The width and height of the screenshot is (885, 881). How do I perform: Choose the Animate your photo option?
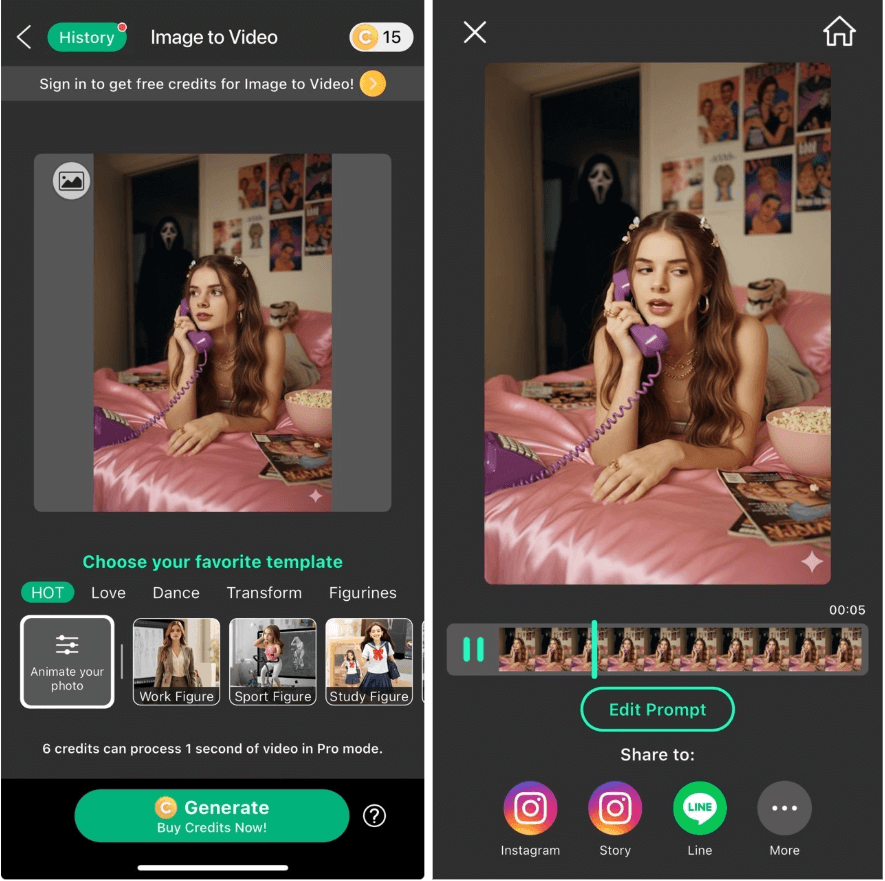tap(67, 661)
